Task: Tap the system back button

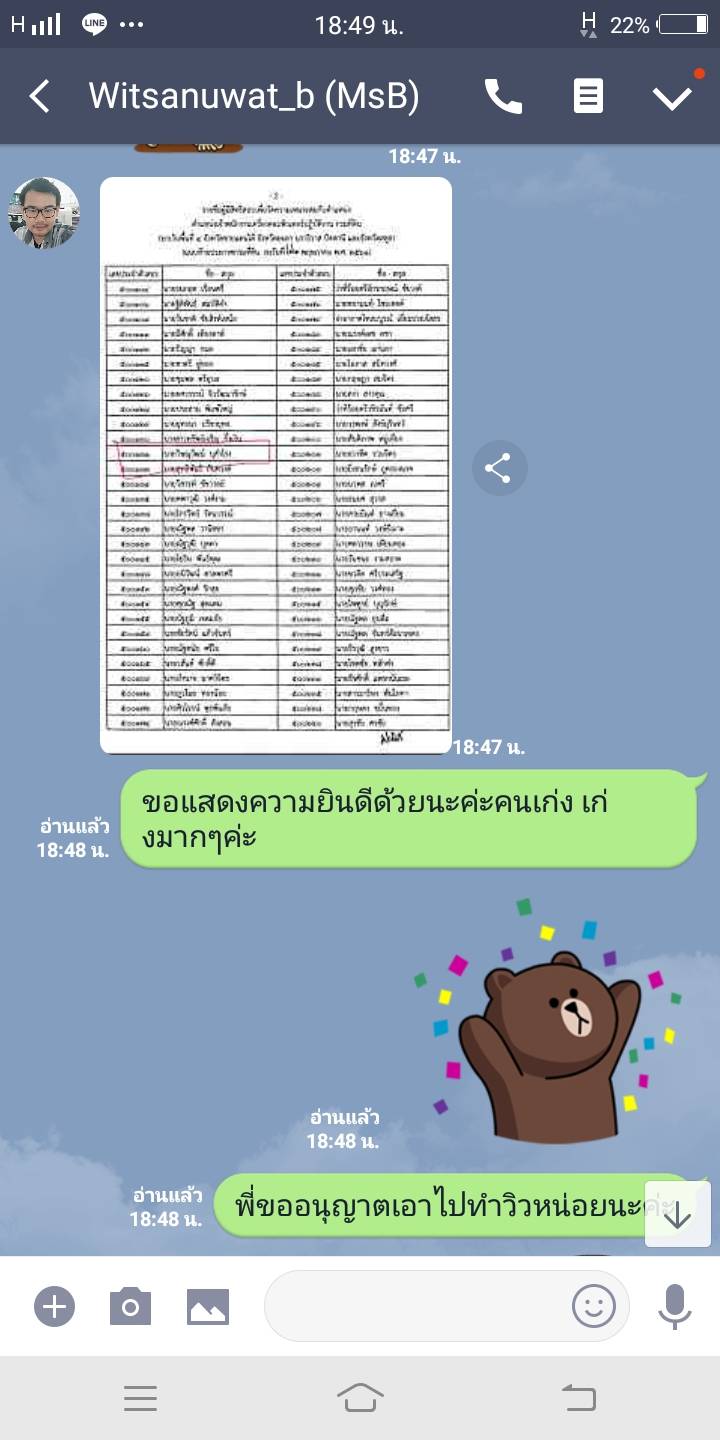Action: 578,1397
